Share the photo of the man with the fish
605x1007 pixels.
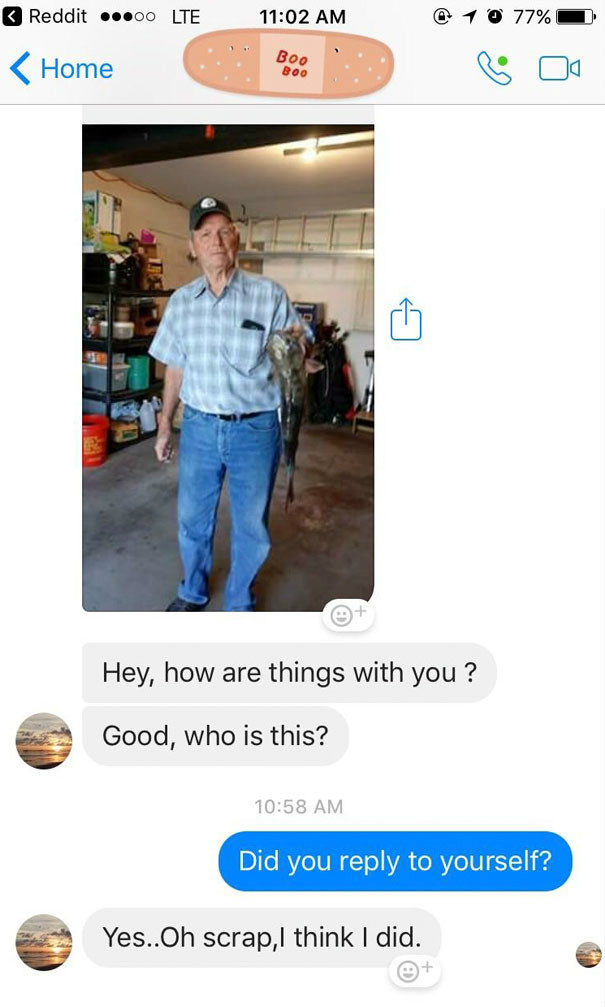pyautogui.click(x=406, y=319)
